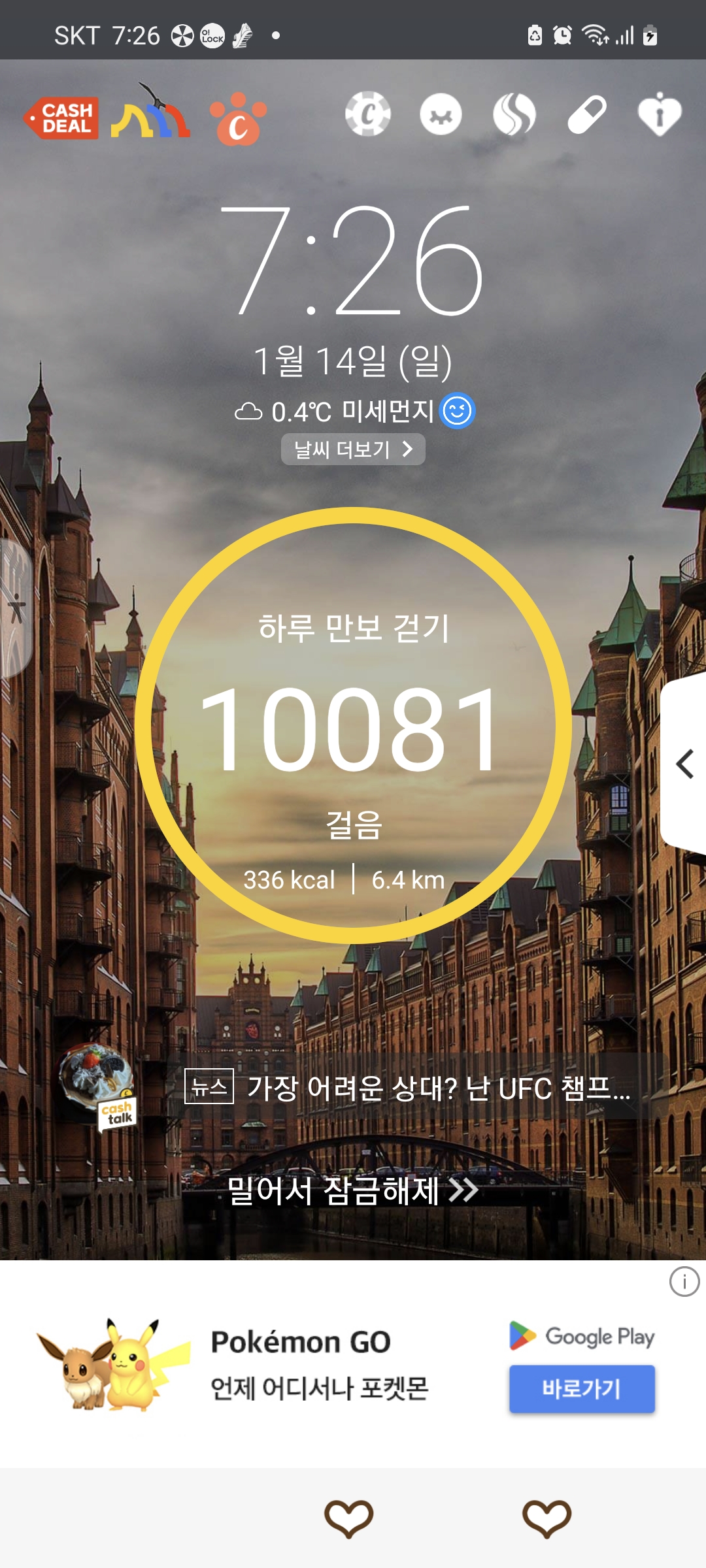
Task: Tap the pill capsule icon
Action: coord(586,115)
